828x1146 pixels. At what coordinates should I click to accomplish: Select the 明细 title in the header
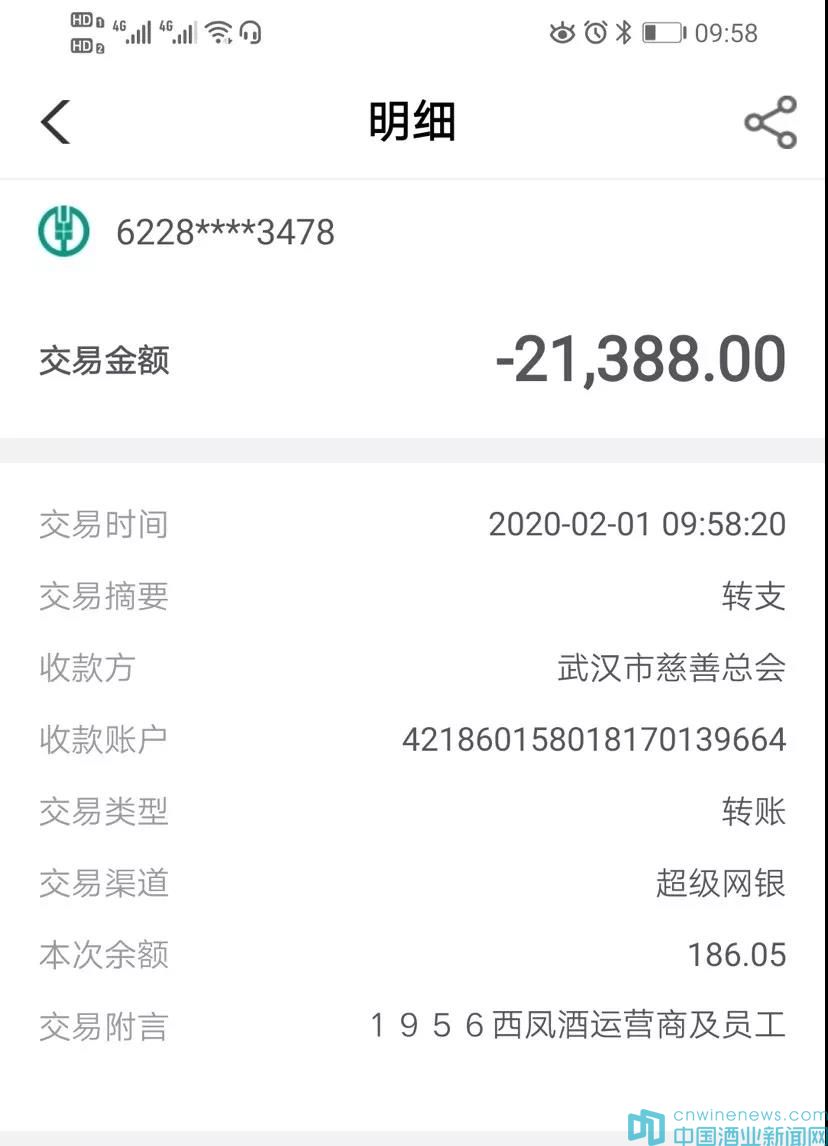point(413,120)
